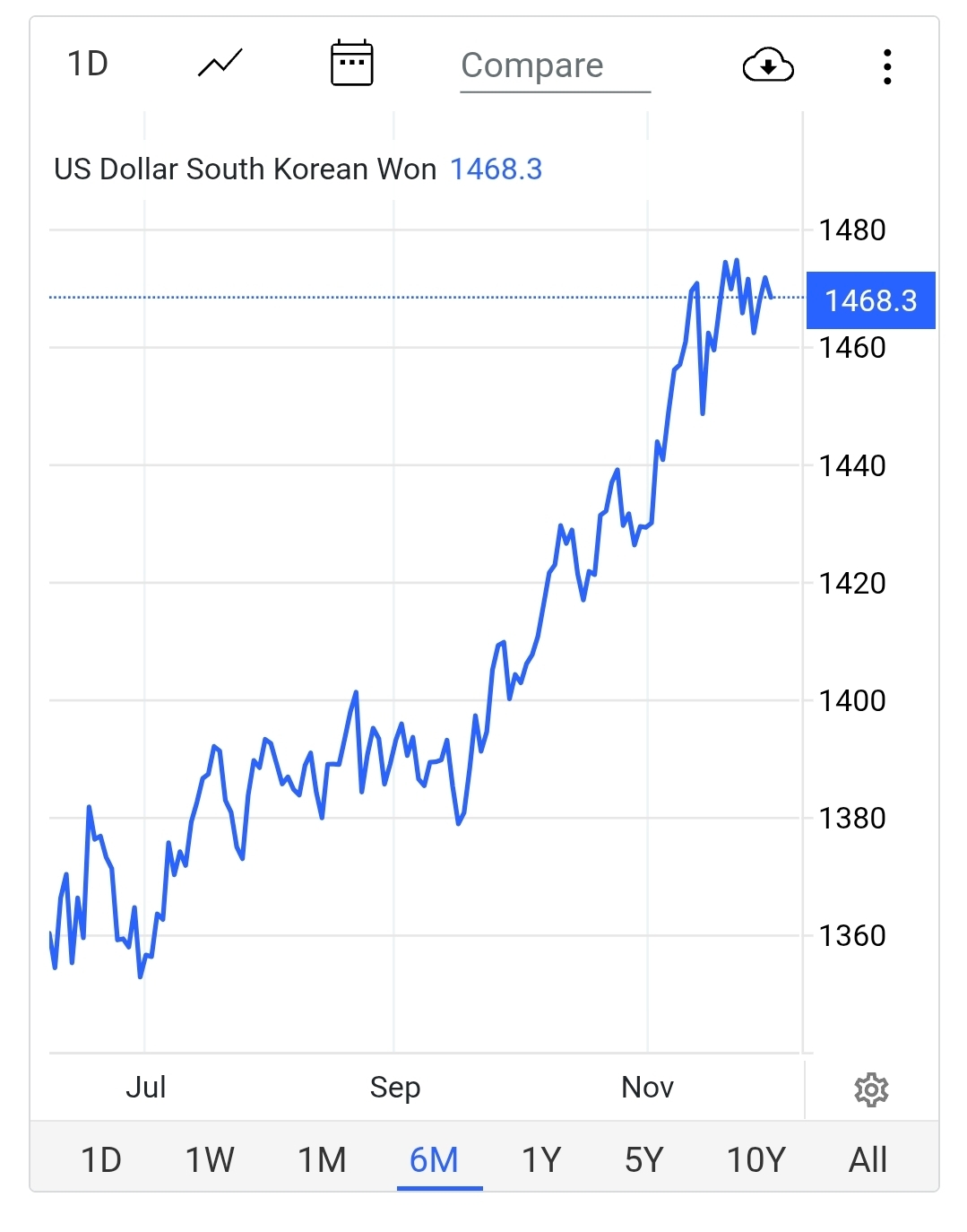Choose the 10Y time range
The height and width of the screenshot is (1232, 967).
click(x=755, y=1160)
